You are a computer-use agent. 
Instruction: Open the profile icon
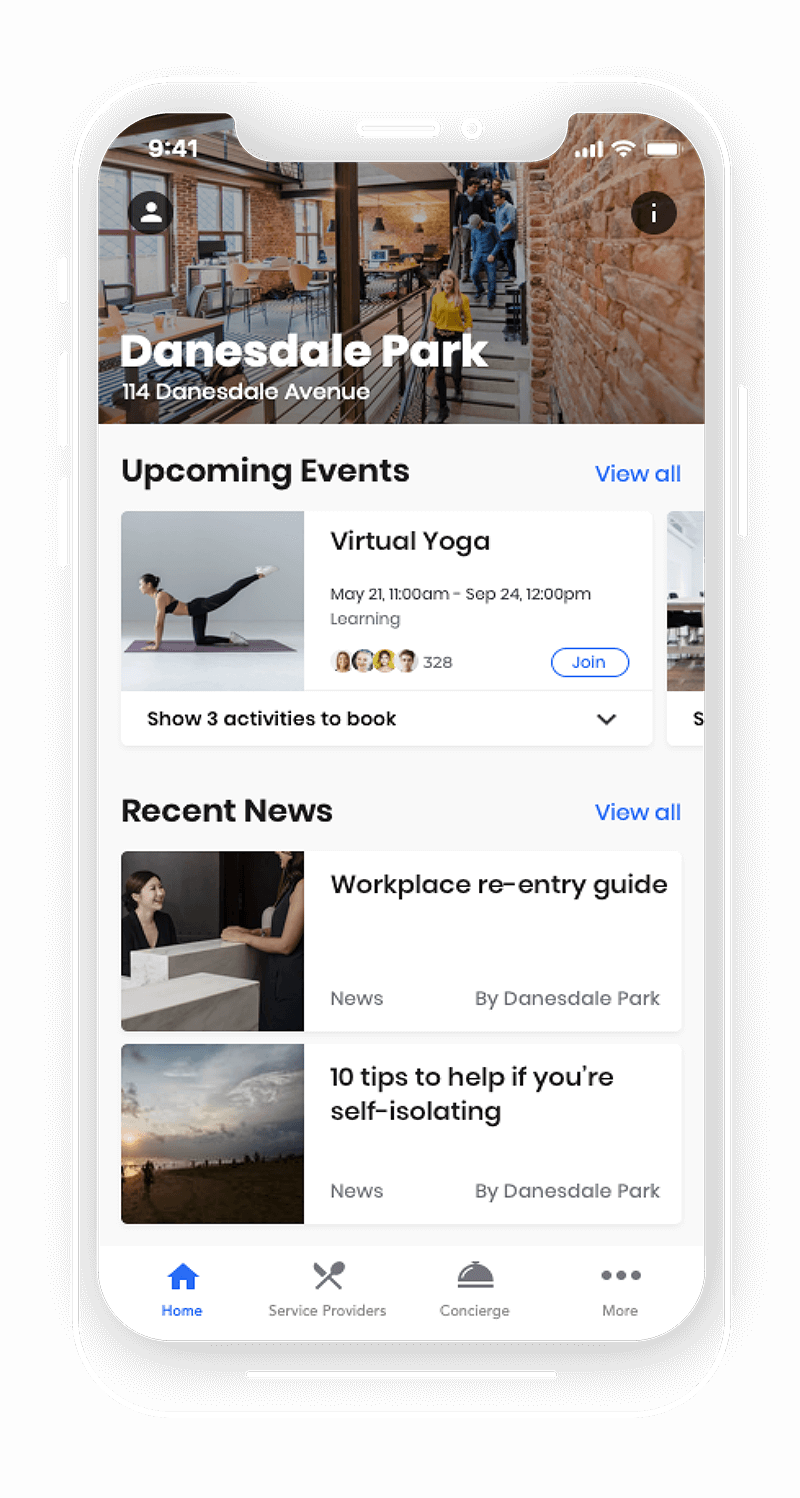[151, 212]
